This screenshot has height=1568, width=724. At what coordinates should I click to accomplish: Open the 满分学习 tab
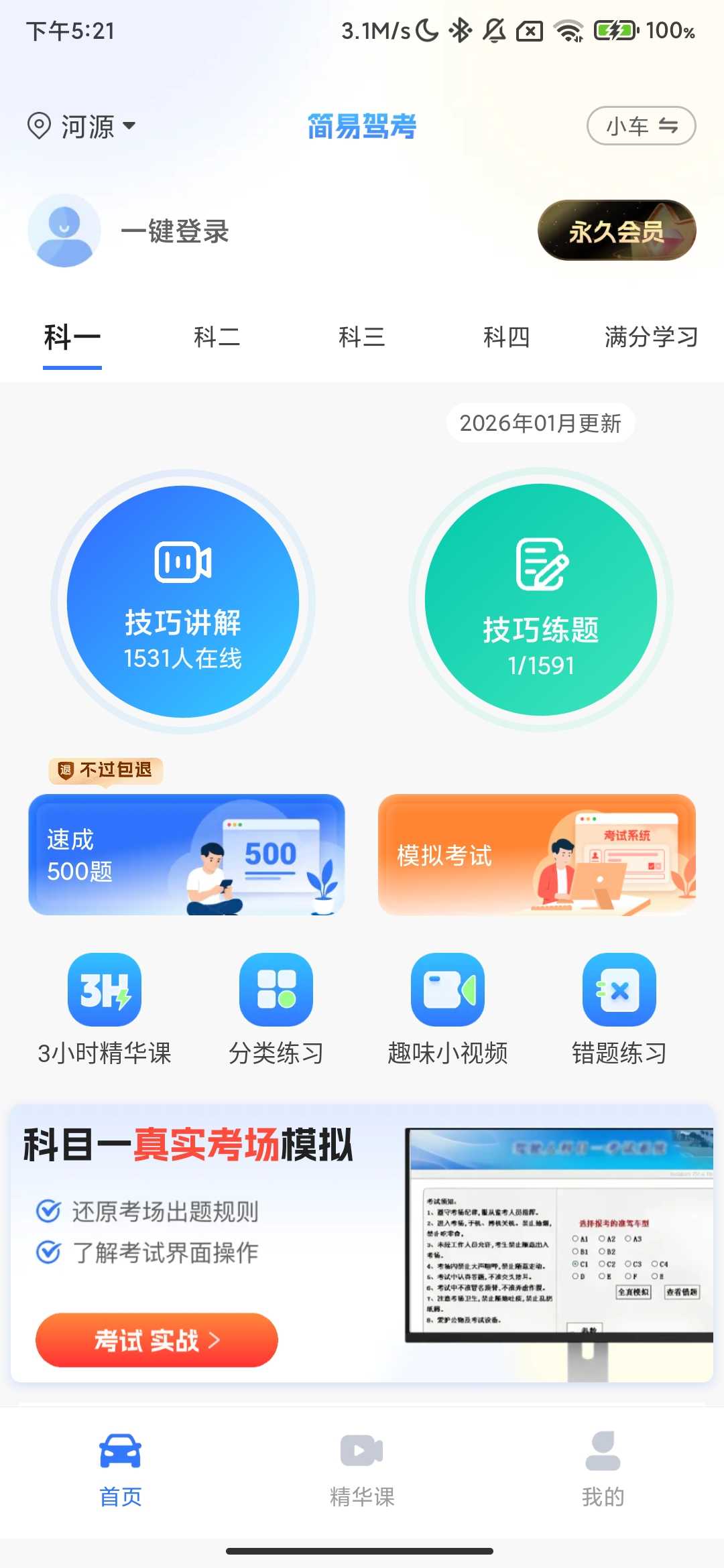coord(649,338)
